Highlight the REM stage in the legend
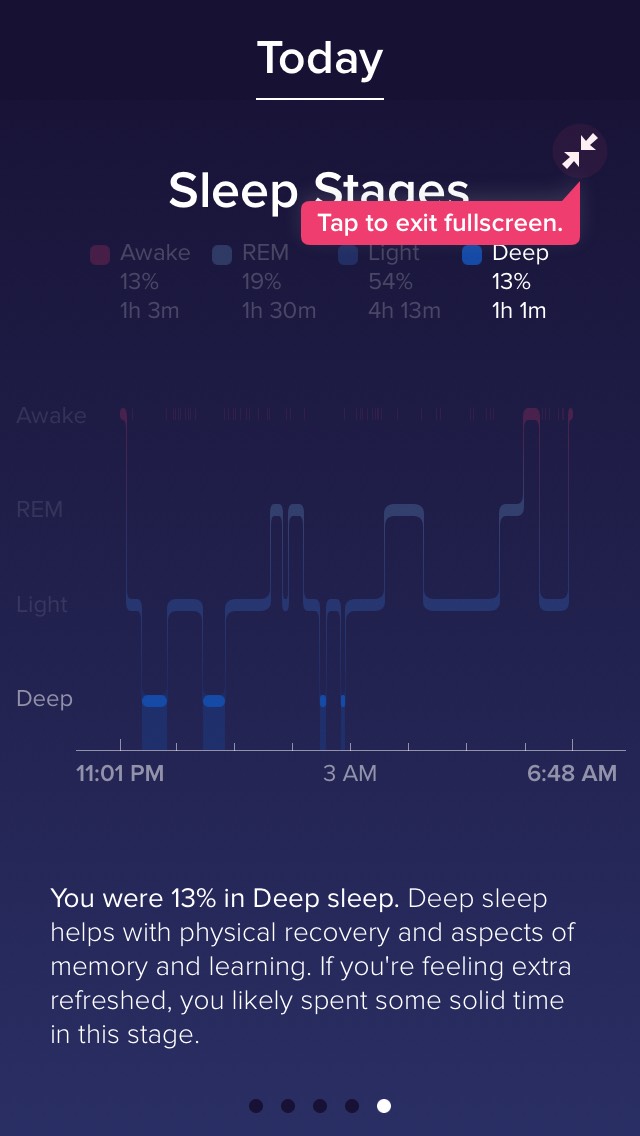 (264, 282)
